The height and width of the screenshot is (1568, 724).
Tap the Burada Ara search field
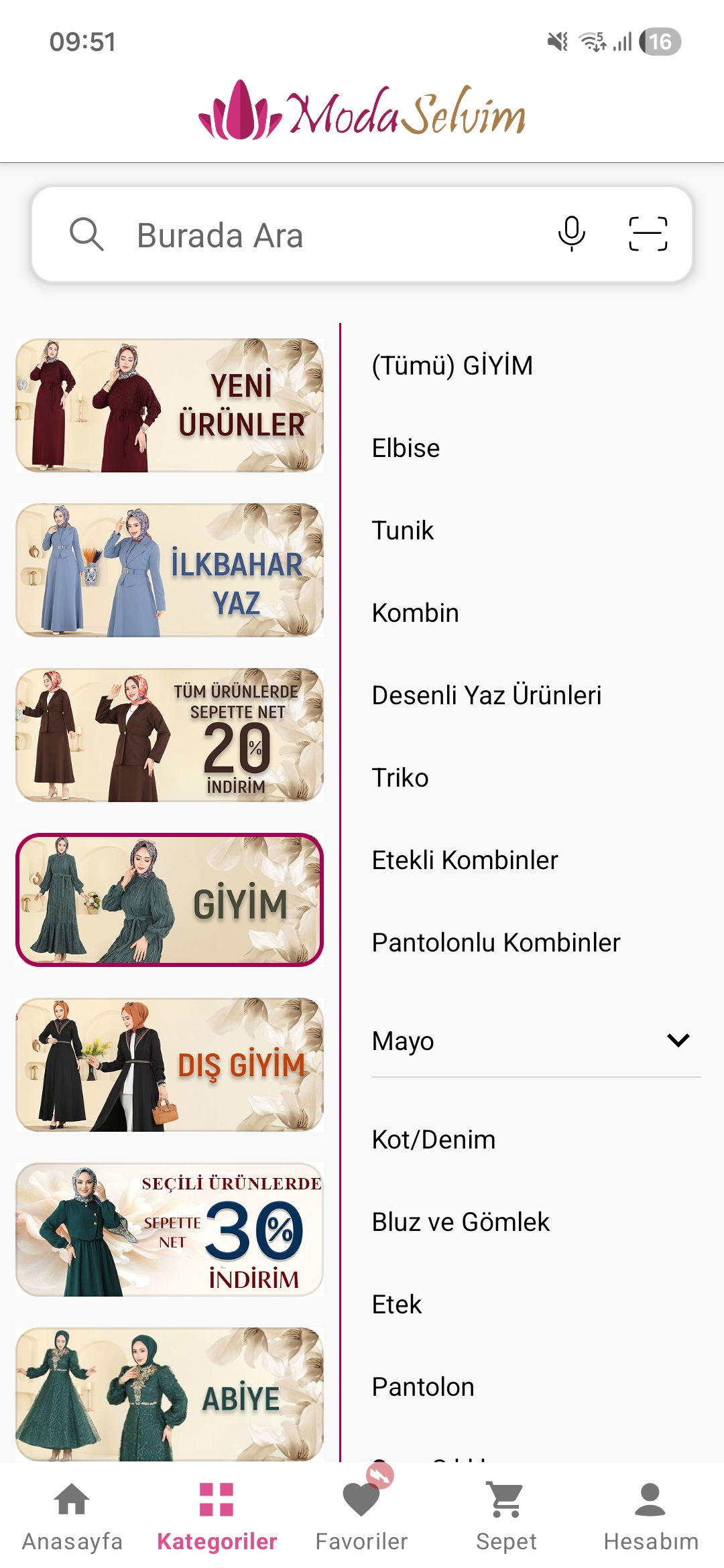282,235
